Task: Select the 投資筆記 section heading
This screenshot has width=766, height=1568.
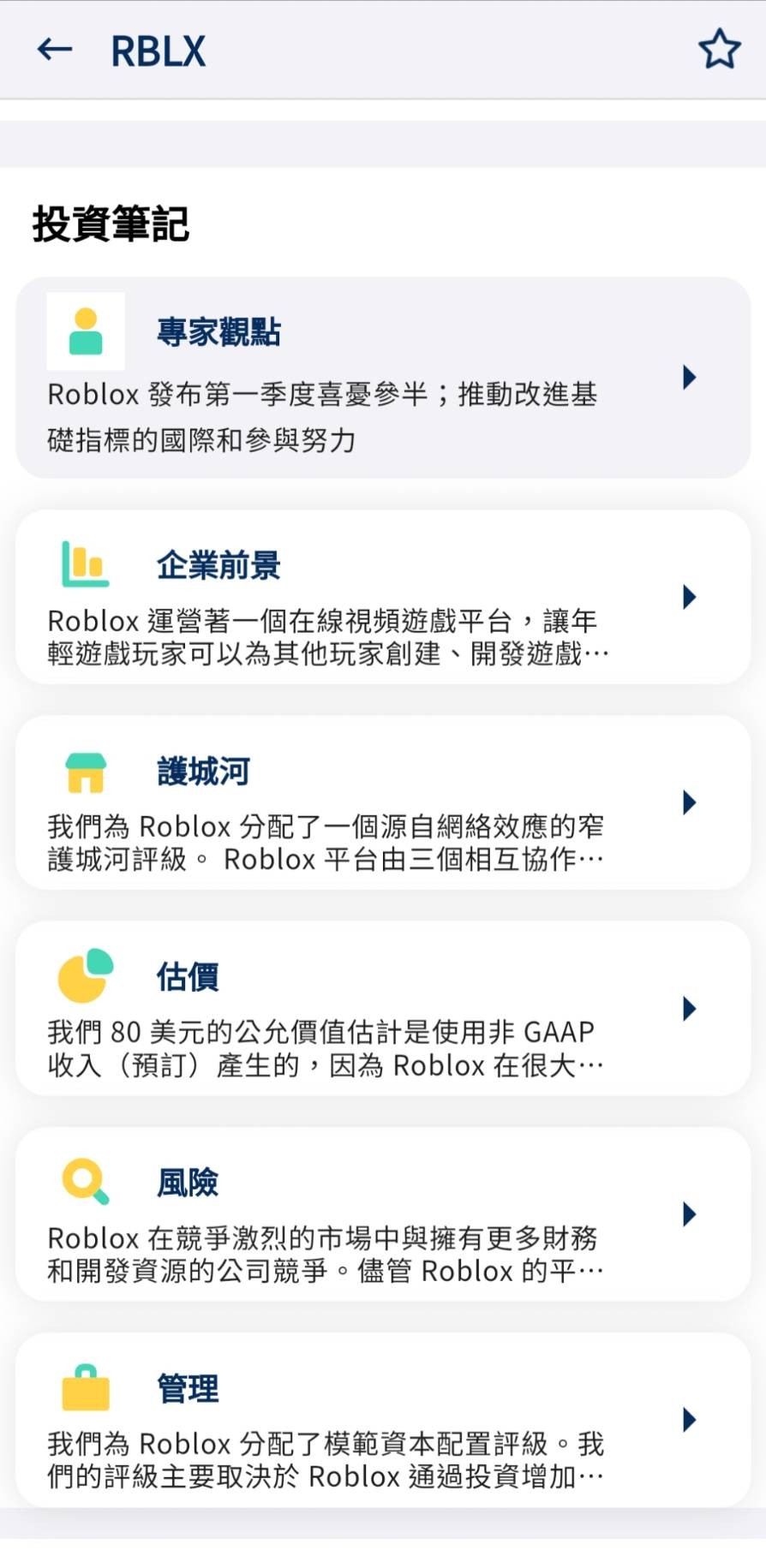Action: pos(111,224)
